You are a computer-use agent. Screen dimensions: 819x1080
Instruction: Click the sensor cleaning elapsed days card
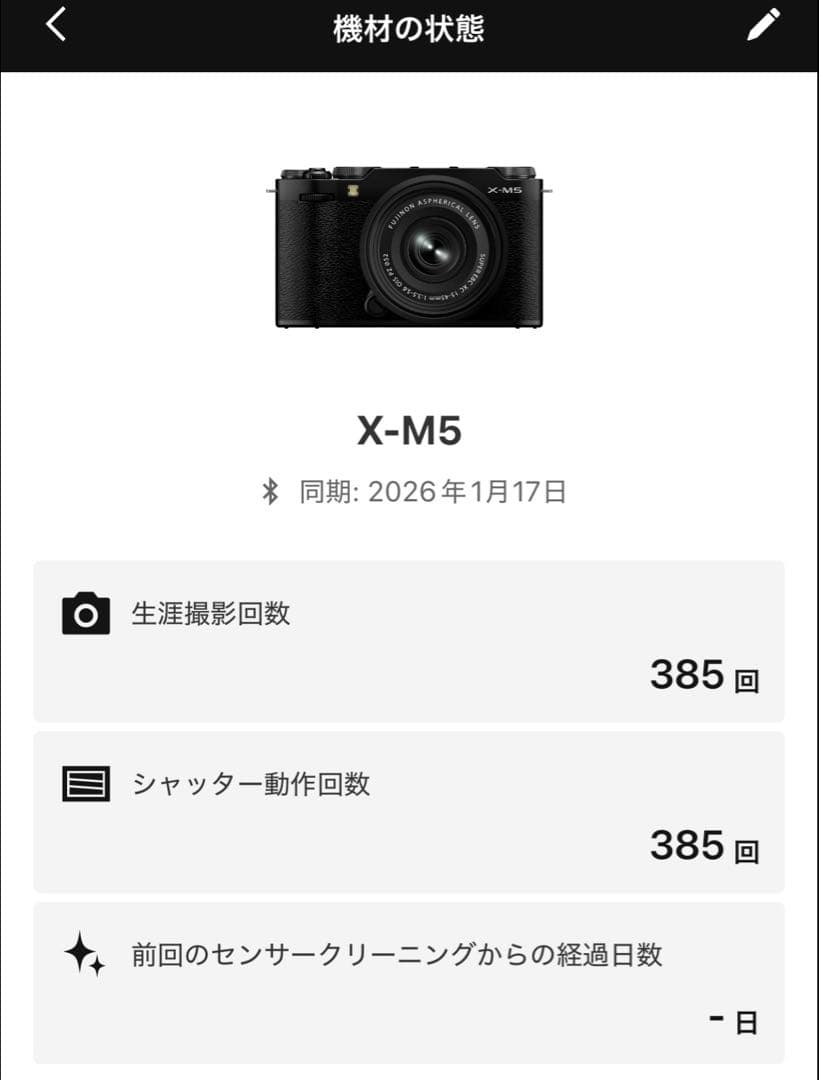[x=410, y=985]
